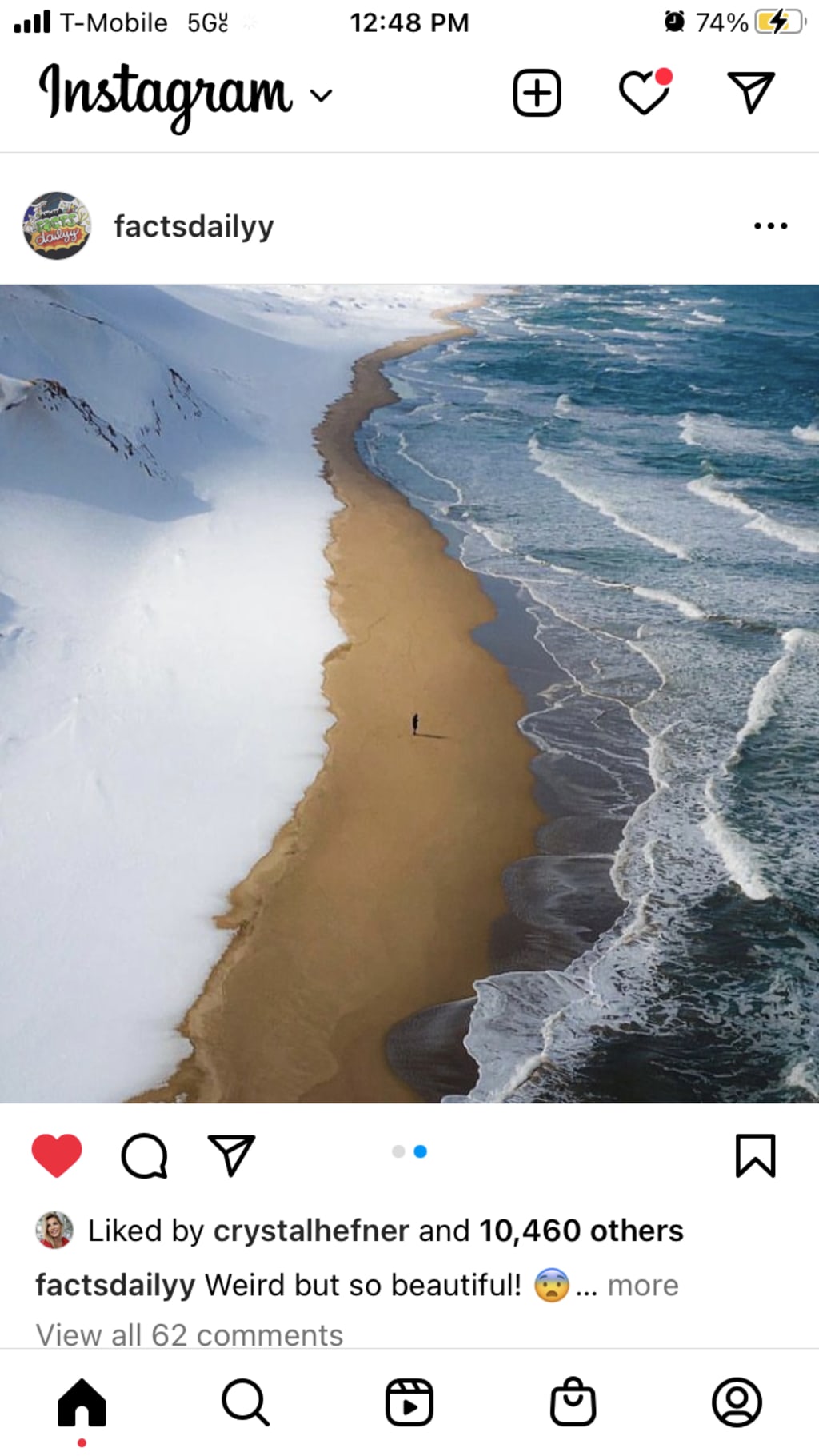Image resolution: width=819 pixels, height=1456 pixels.
Task: Open the post's three-dot options menu
Action: pyautogui.click(x=770, y=226)
